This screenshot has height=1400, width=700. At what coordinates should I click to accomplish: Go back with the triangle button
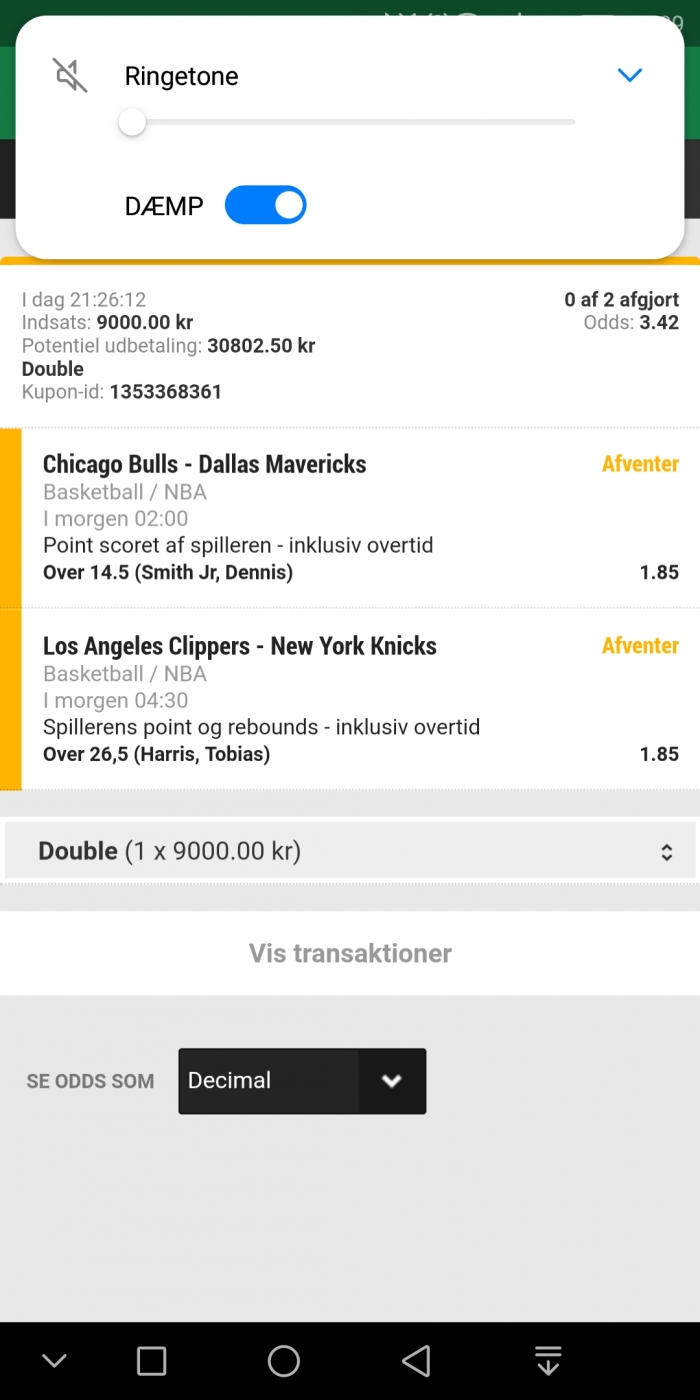point(415,1361)
